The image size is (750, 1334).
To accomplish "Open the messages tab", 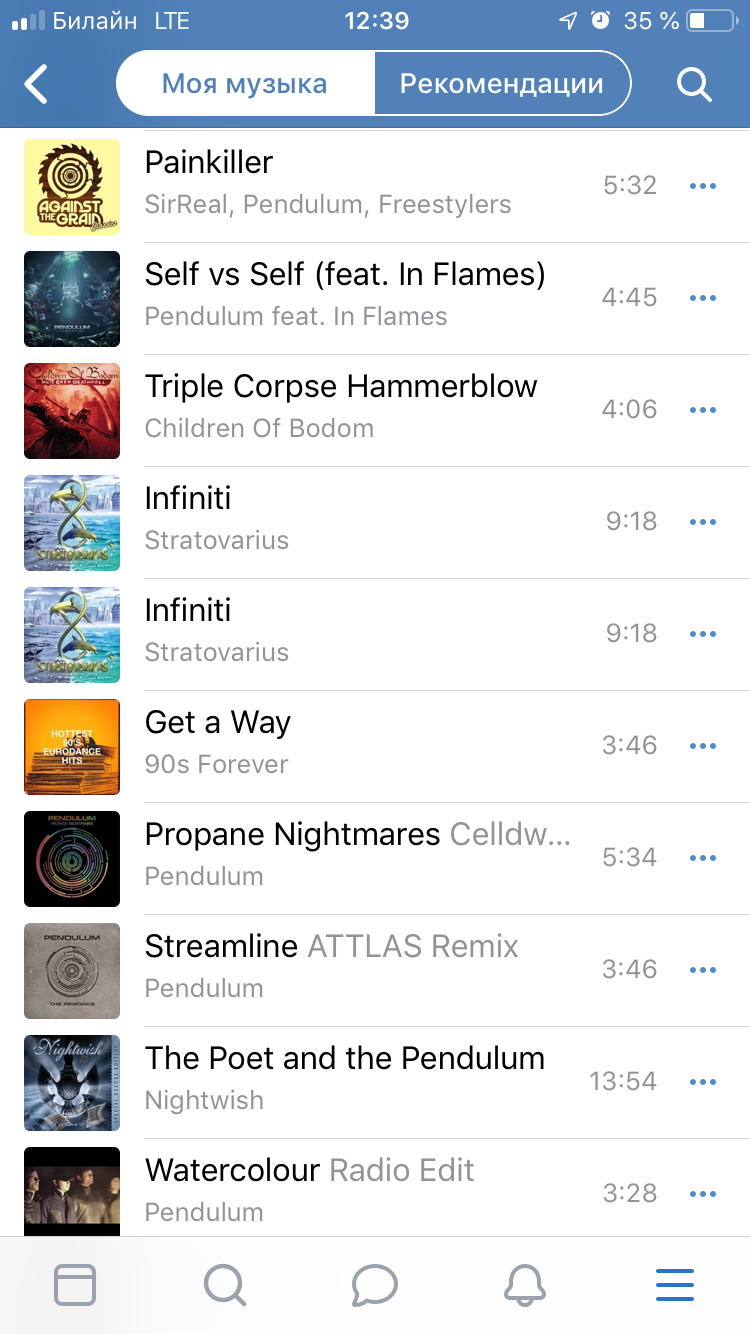I will 375,1285.
